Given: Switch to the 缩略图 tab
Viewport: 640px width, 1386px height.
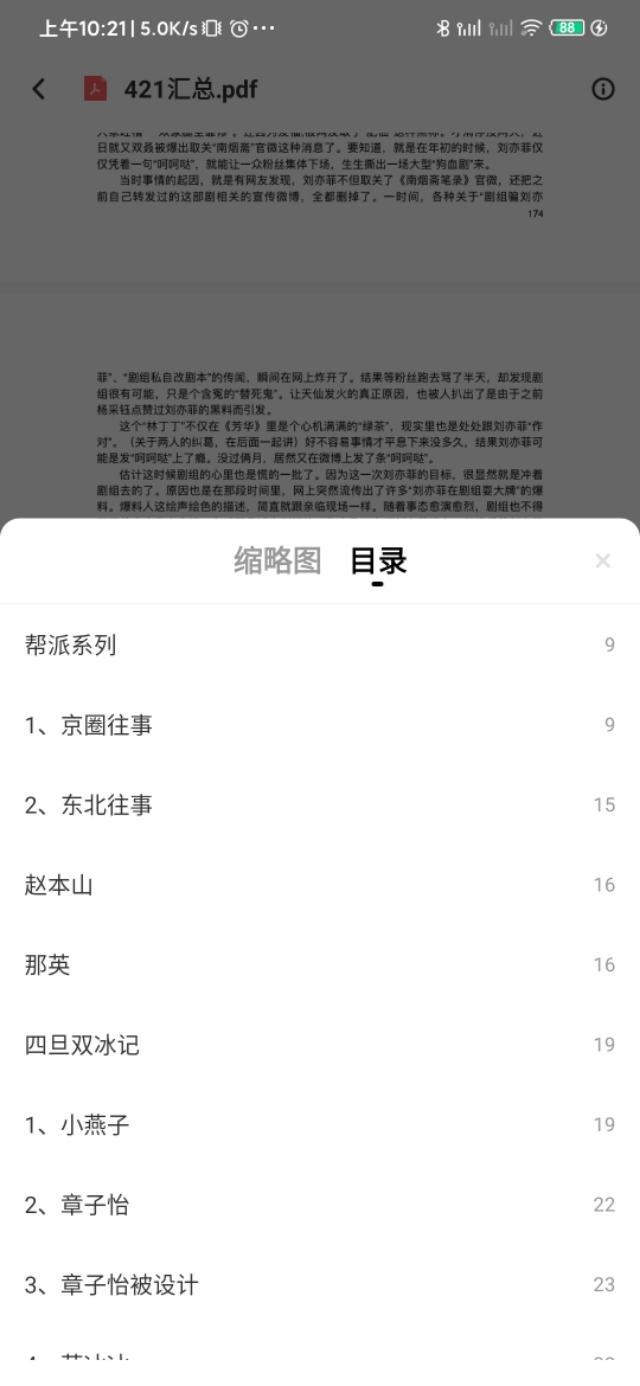Looking at the screenshot, I should pos(277,561).
